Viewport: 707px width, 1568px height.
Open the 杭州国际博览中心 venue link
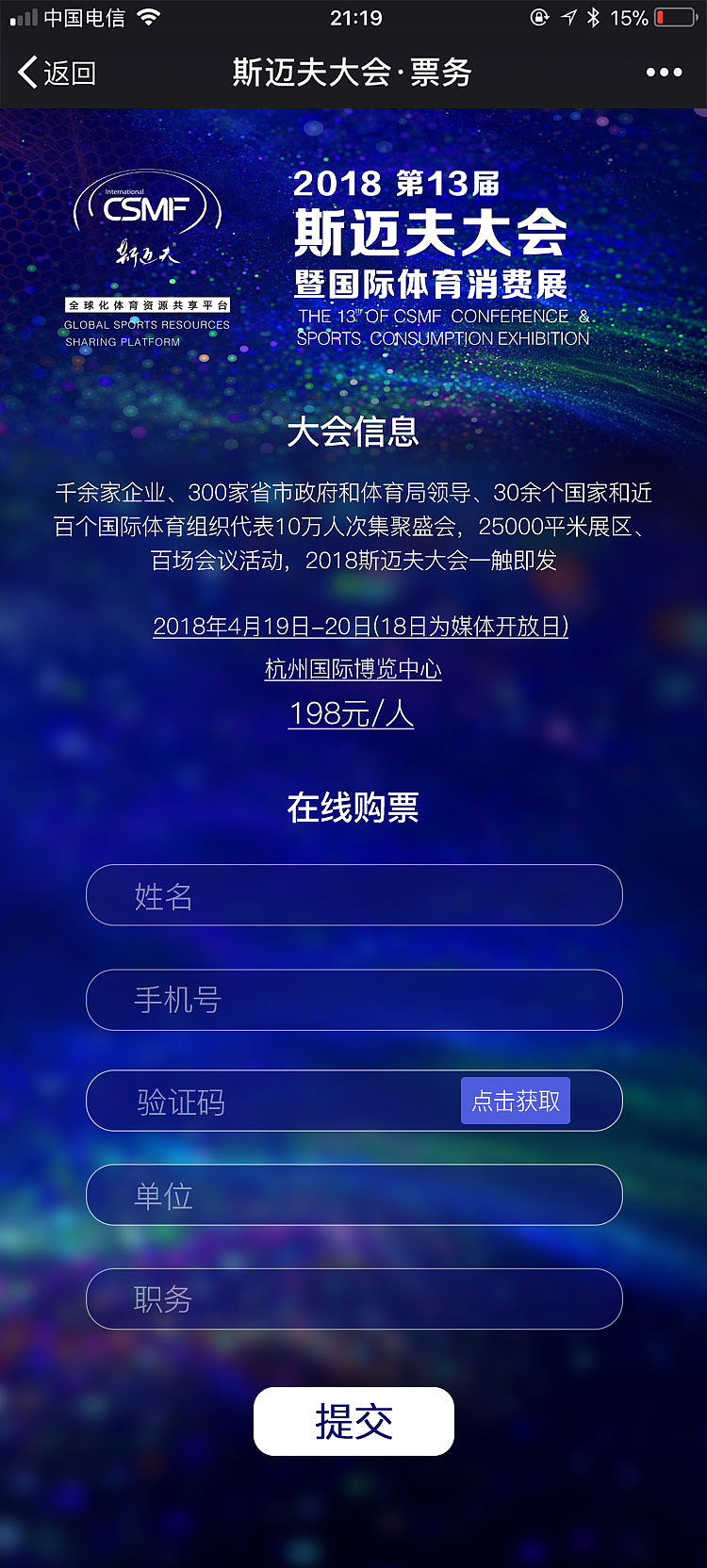[353, 669]
